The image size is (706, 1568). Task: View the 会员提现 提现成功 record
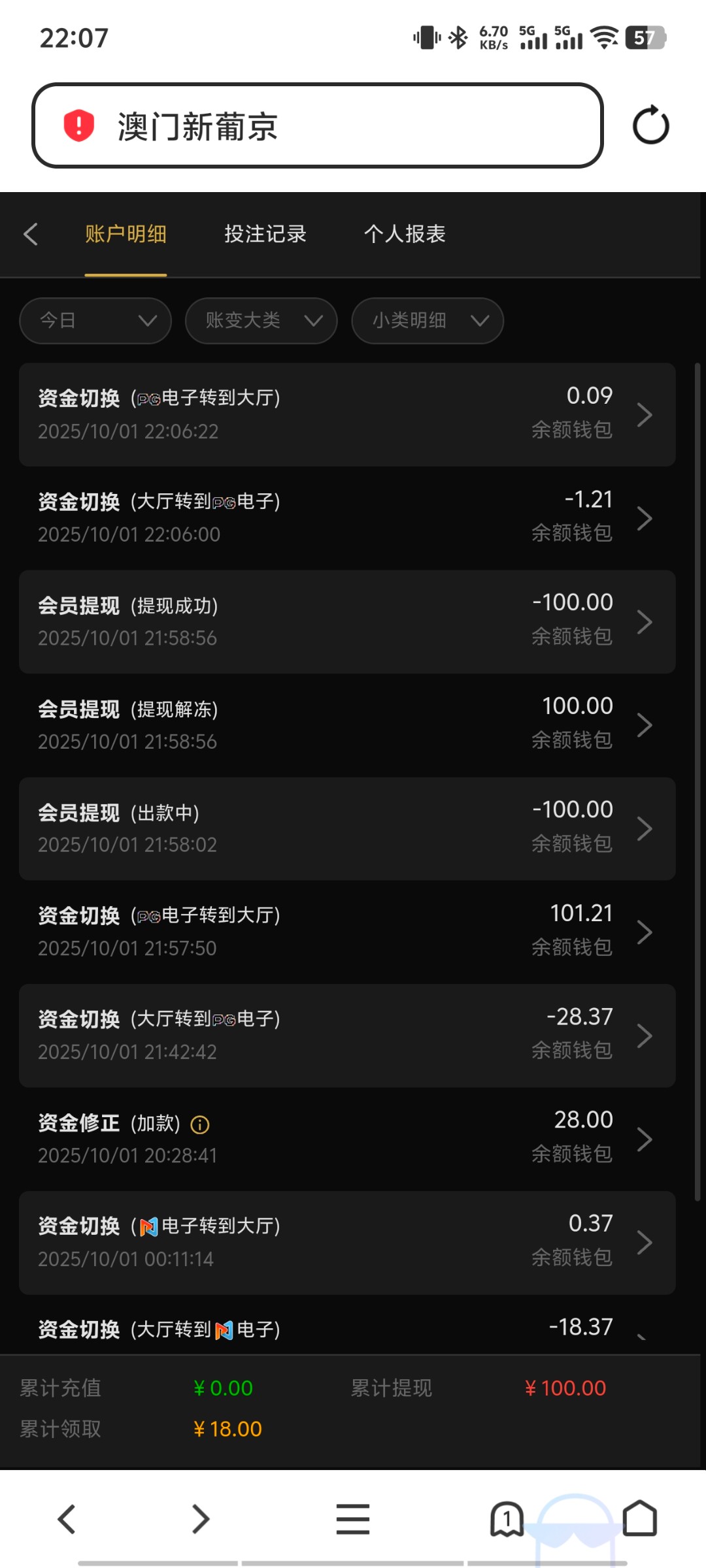pos(346,621)
